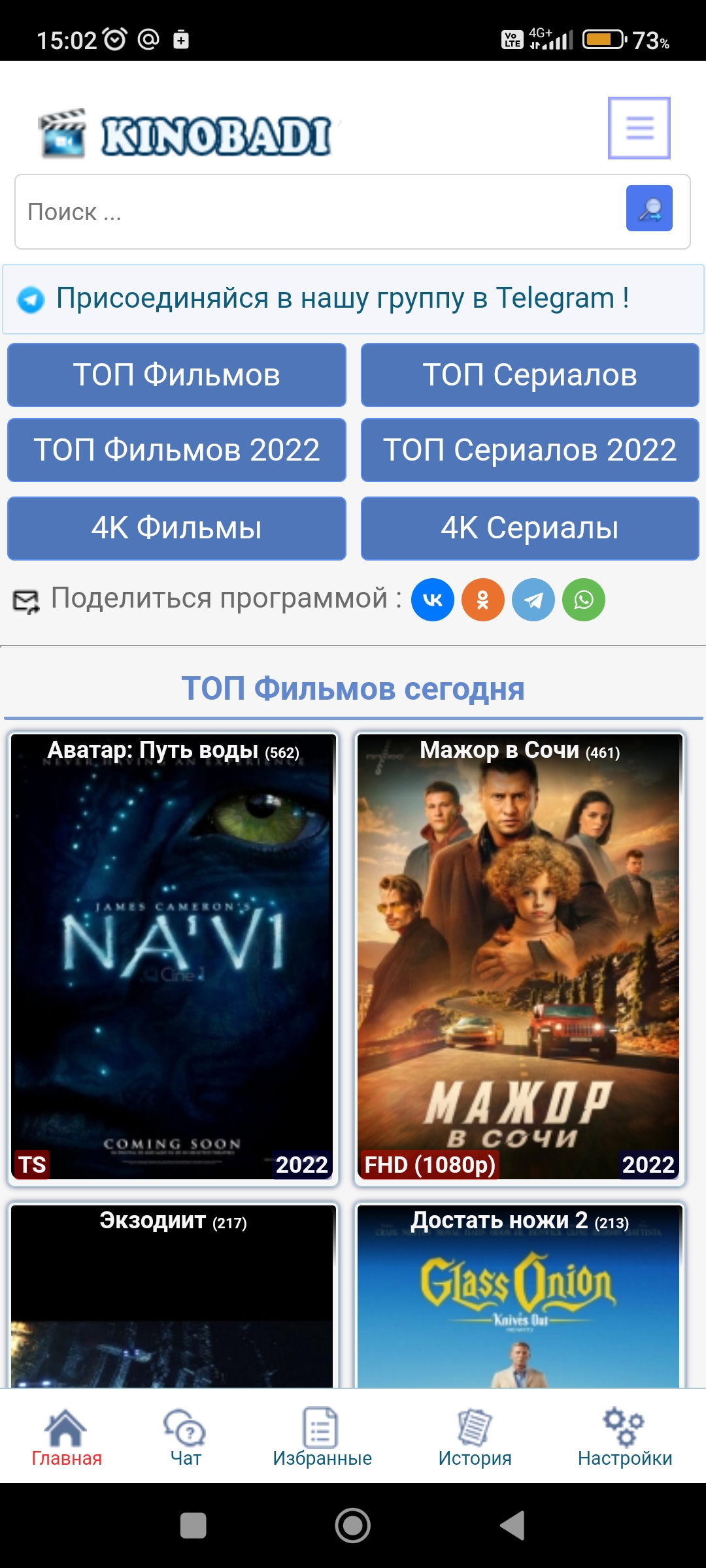Tap the Поиск search field

coord(314,212)
